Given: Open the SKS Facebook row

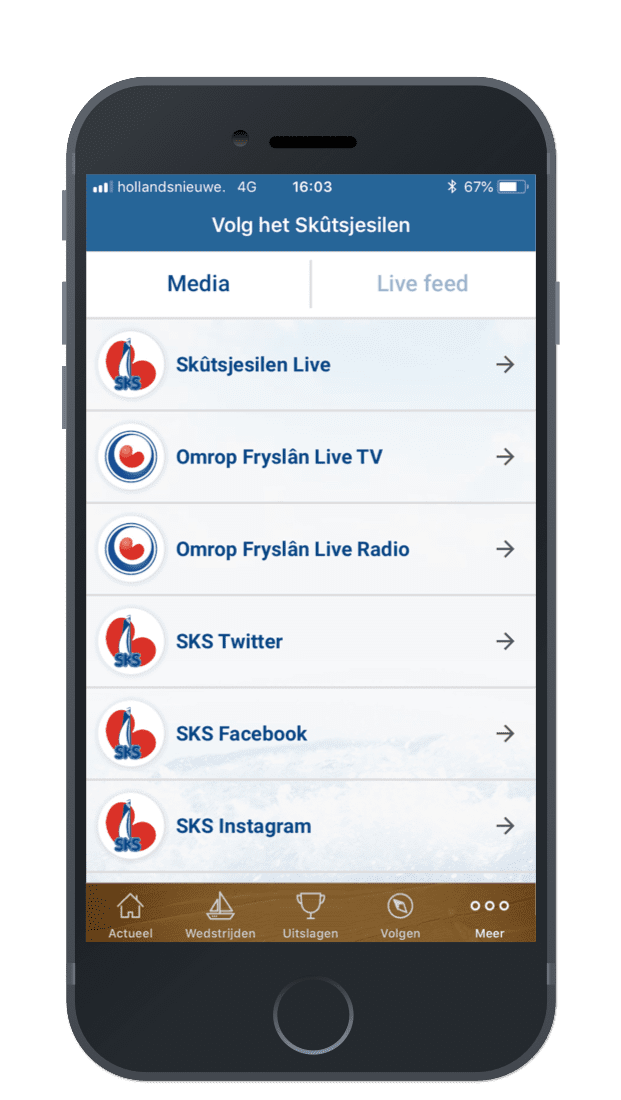Looking at the screenshot, I should 311,734.
